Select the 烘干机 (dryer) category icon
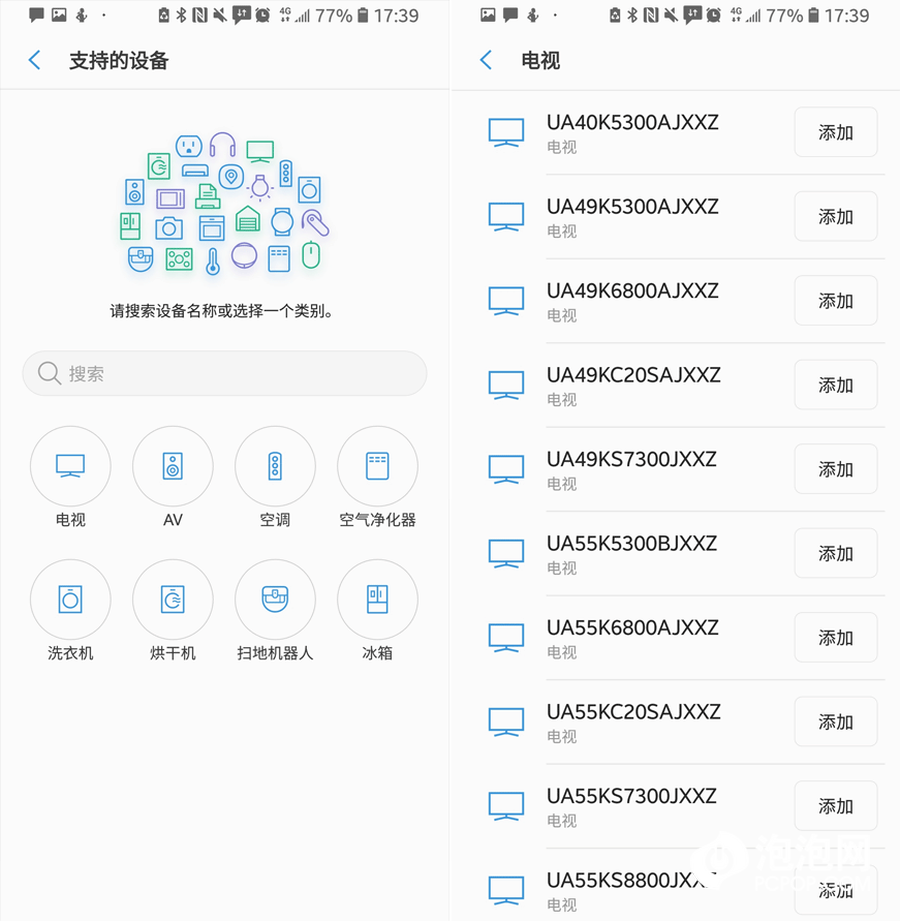Image resolution: width=900 pixels, height=921 pixels. pos(172,598)
